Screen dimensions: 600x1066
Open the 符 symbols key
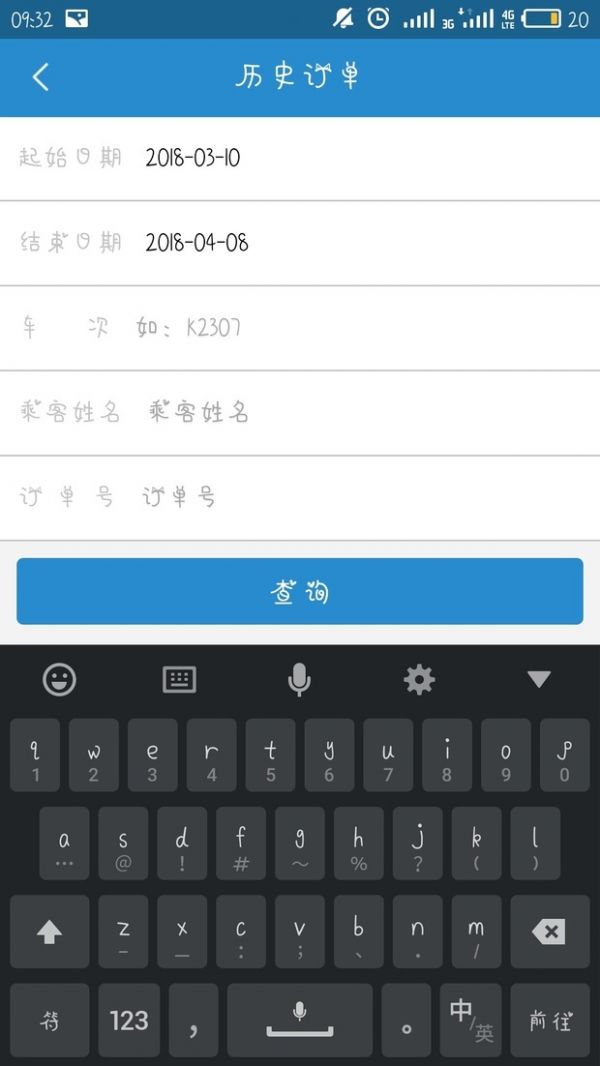pos(50,1020)
